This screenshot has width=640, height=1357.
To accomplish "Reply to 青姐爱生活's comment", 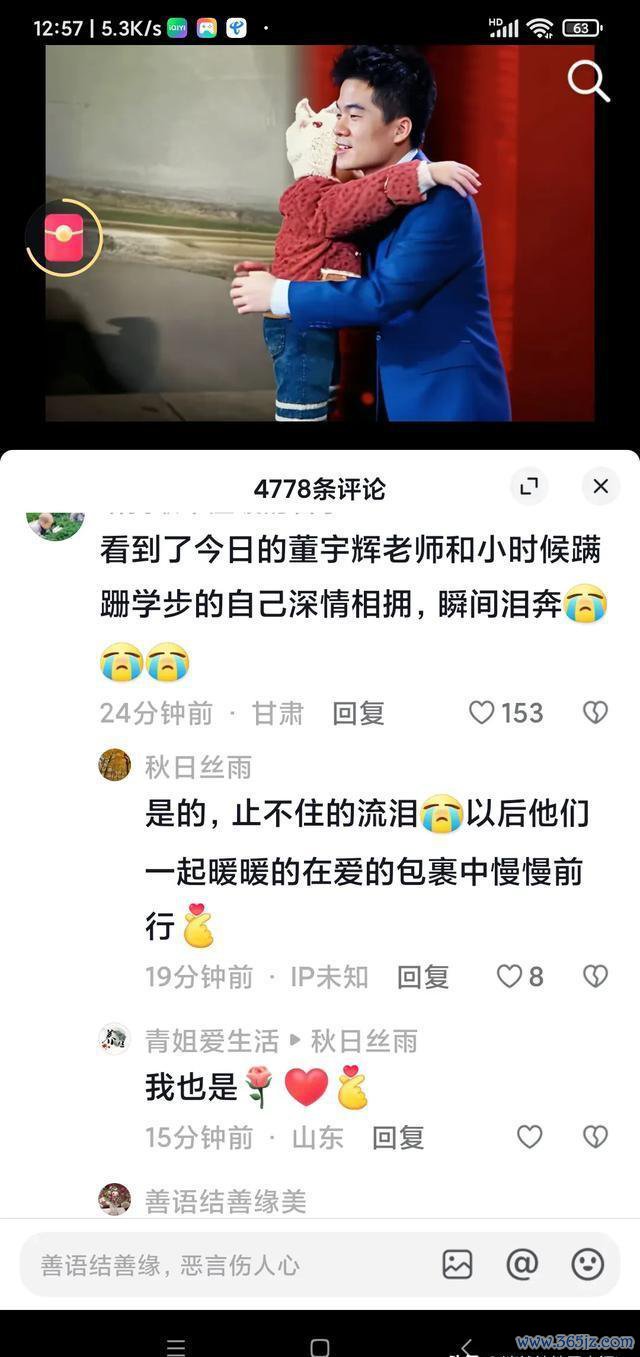I will click(x=398, y=1137).
